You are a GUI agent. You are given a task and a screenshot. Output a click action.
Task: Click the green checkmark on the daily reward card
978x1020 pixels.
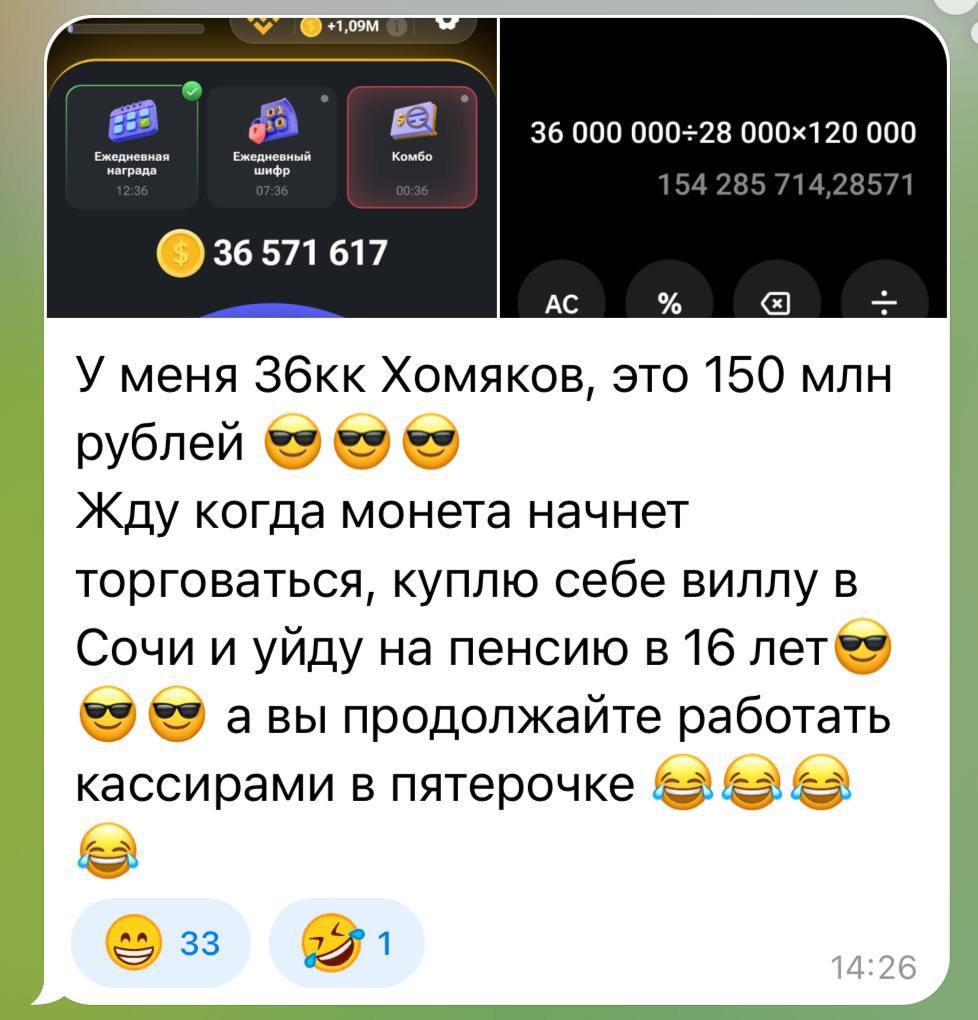(191, 92)
